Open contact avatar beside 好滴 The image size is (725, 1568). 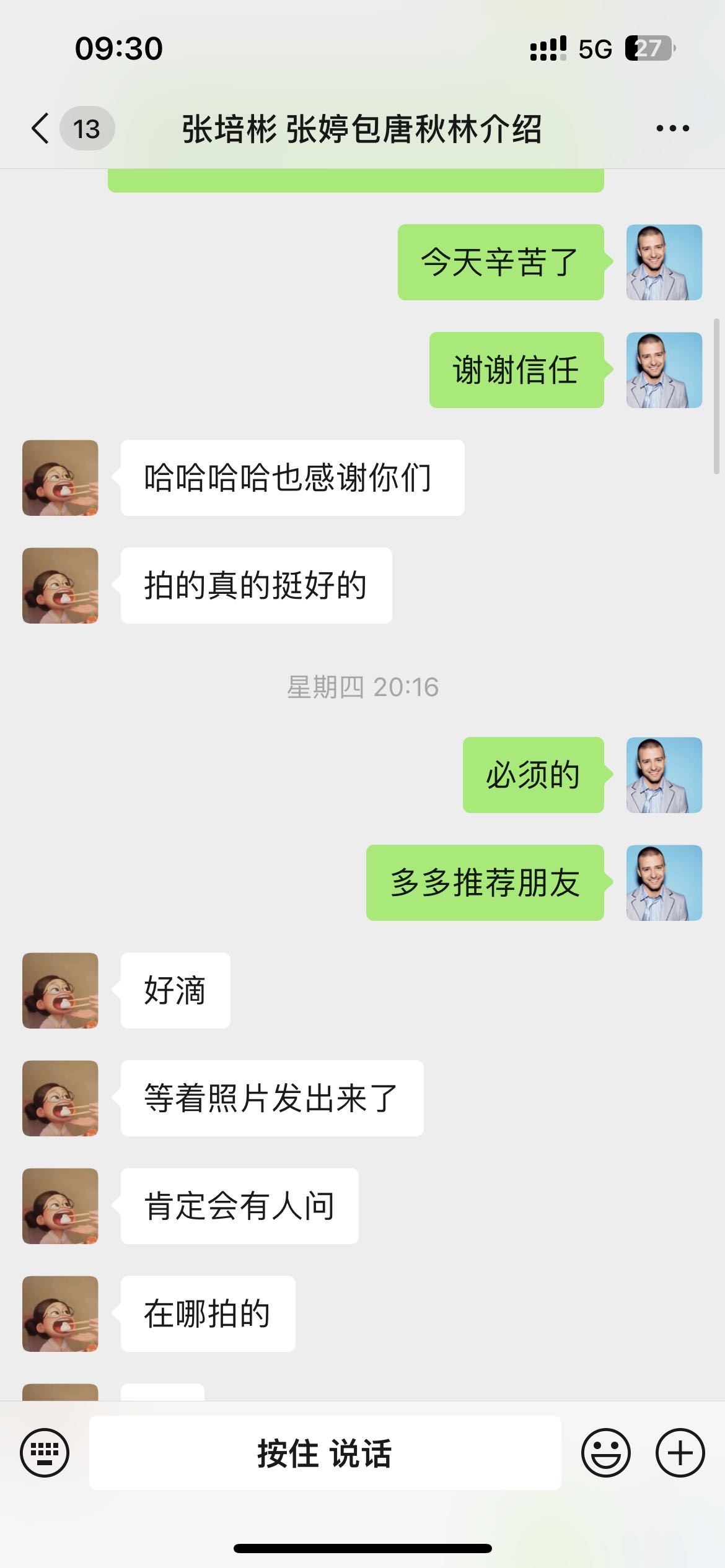60,990
